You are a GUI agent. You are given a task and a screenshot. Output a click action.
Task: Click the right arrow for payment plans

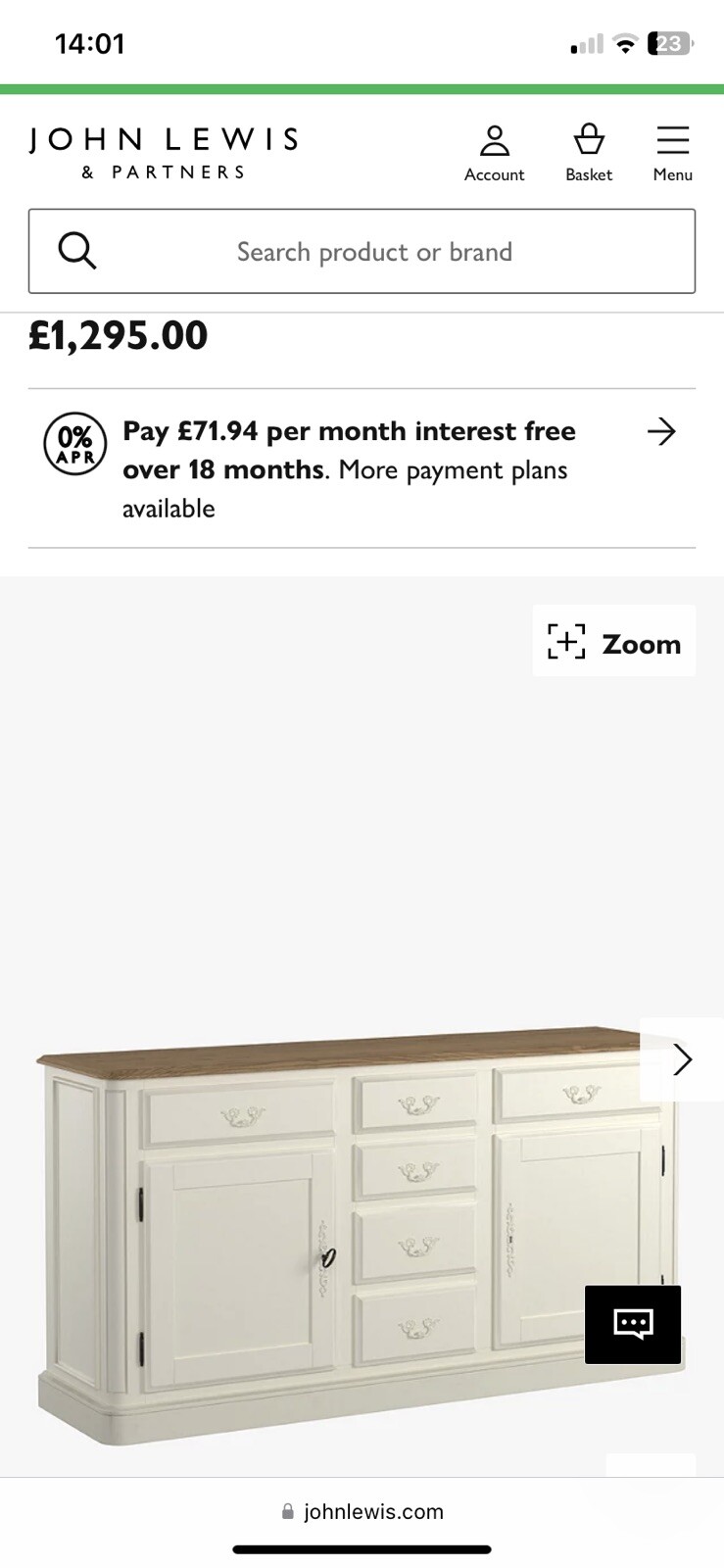[x=662, y=431]
